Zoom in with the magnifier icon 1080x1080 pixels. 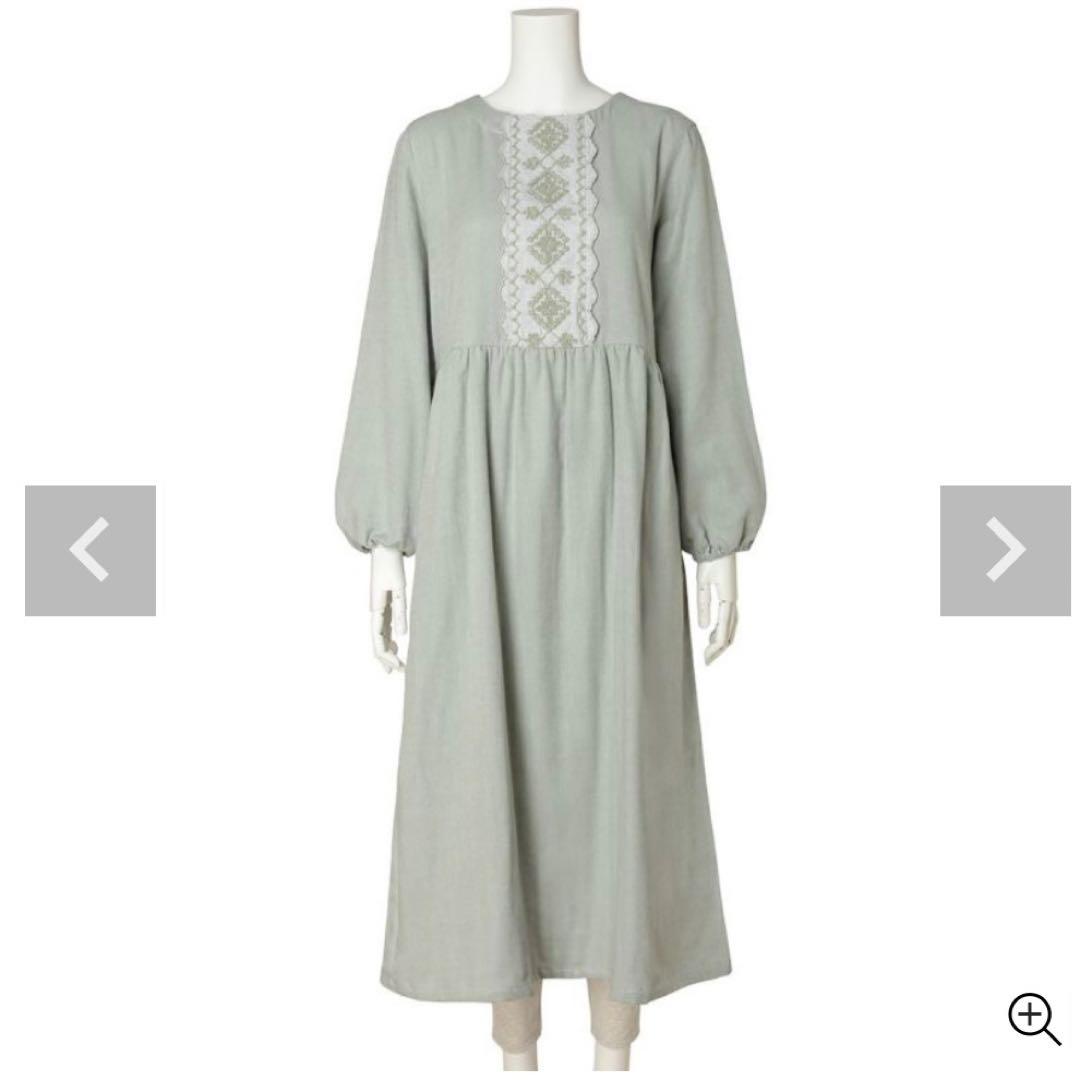(1033, 1019)
